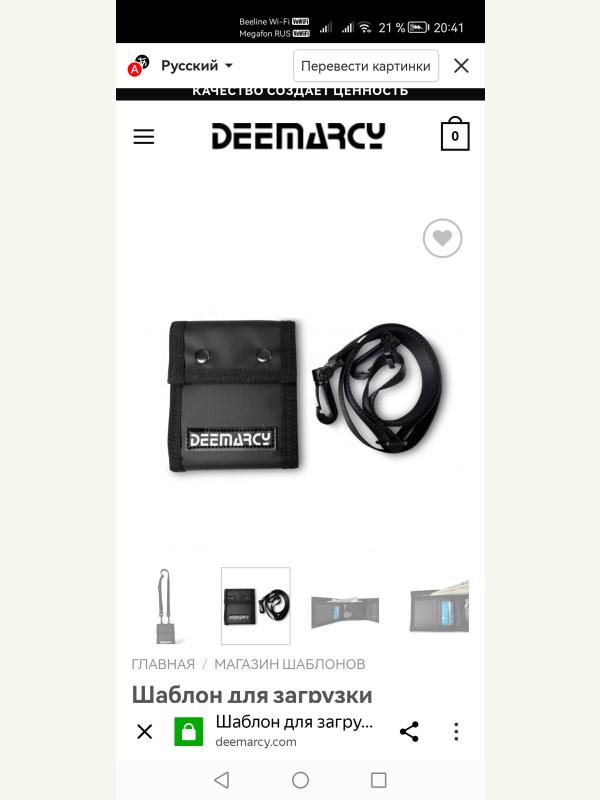
Task: Open the main product image
Action: pos(300,395)
